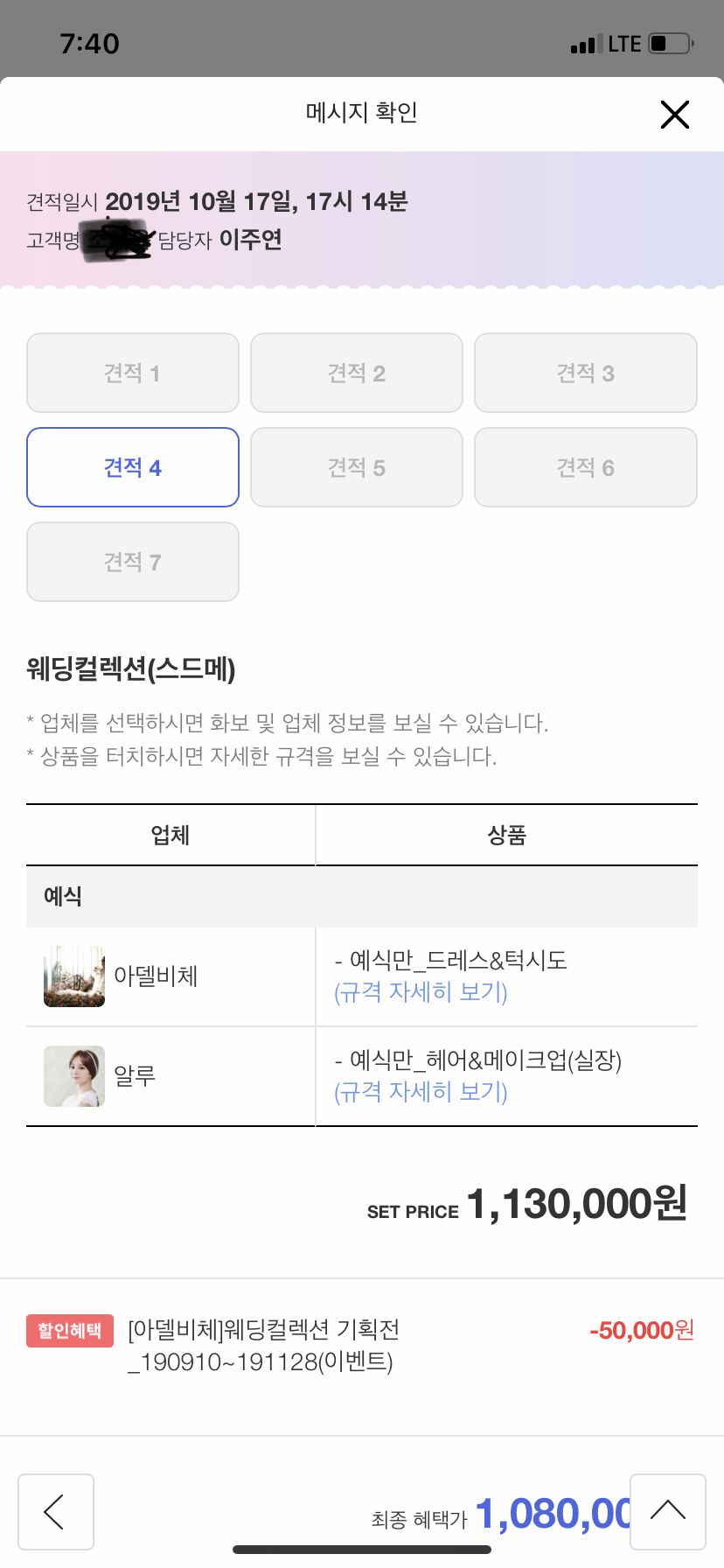Open 알루 vendor info
Screen dimensions: 724x1568
point(135,1076)
